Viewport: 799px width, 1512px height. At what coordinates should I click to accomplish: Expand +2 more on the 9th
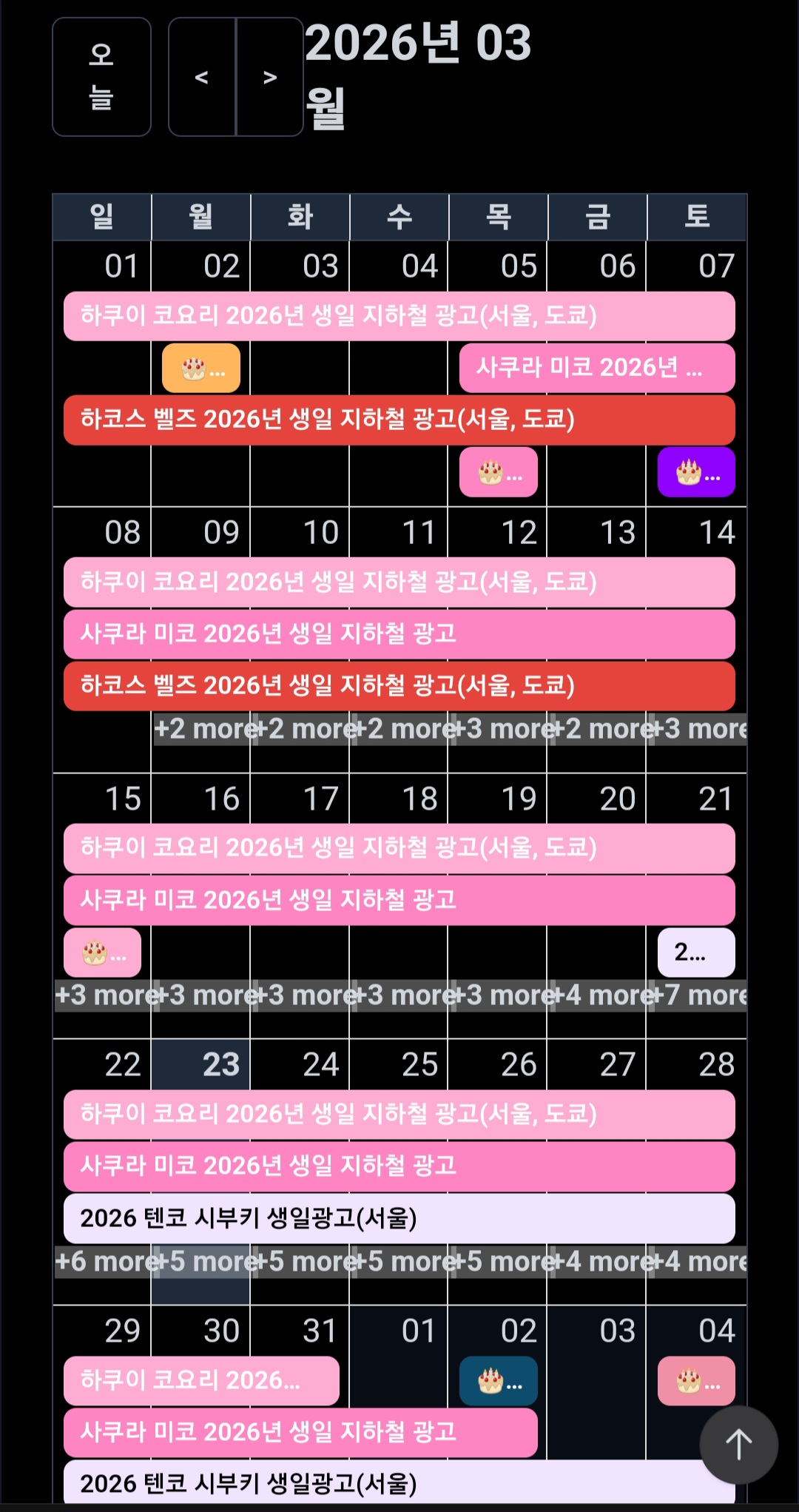coord(201,729)
